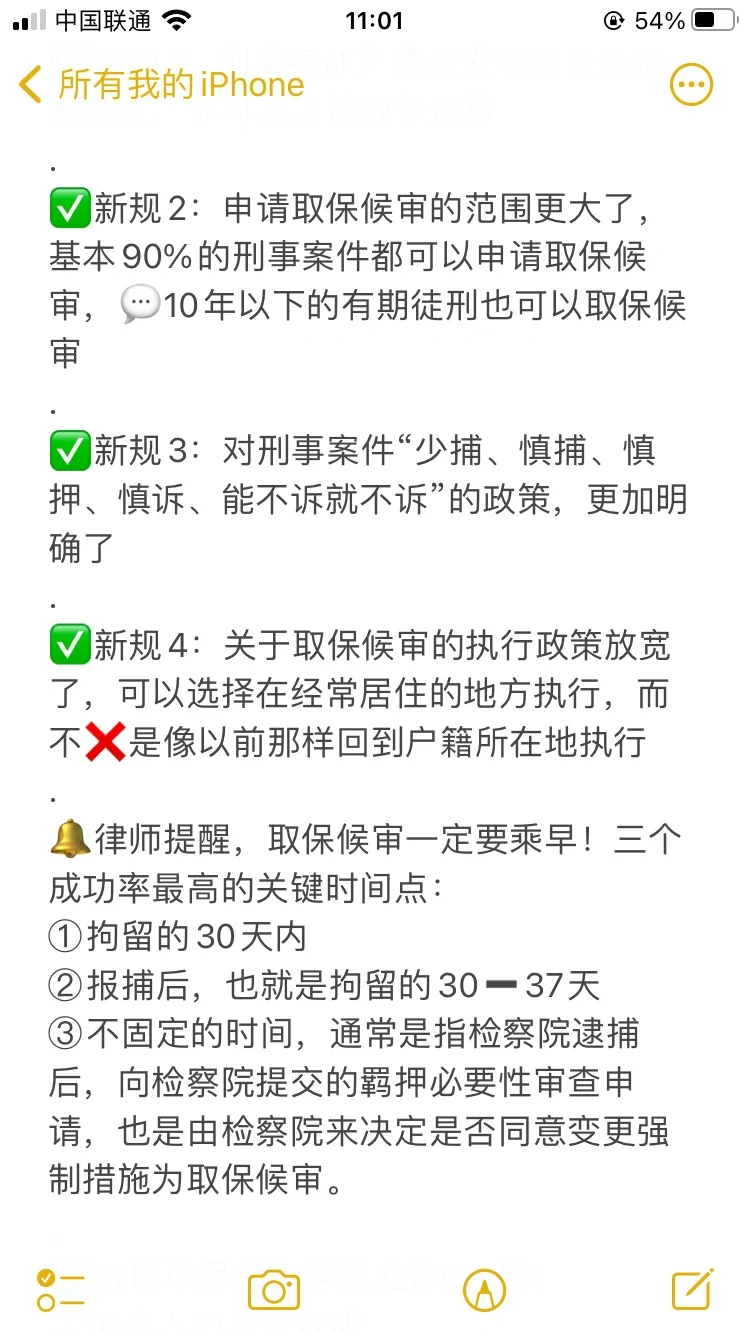Open the more options ellipsis menu
The width and height of the screenshot is (750, 1334).
pos(691,85)
